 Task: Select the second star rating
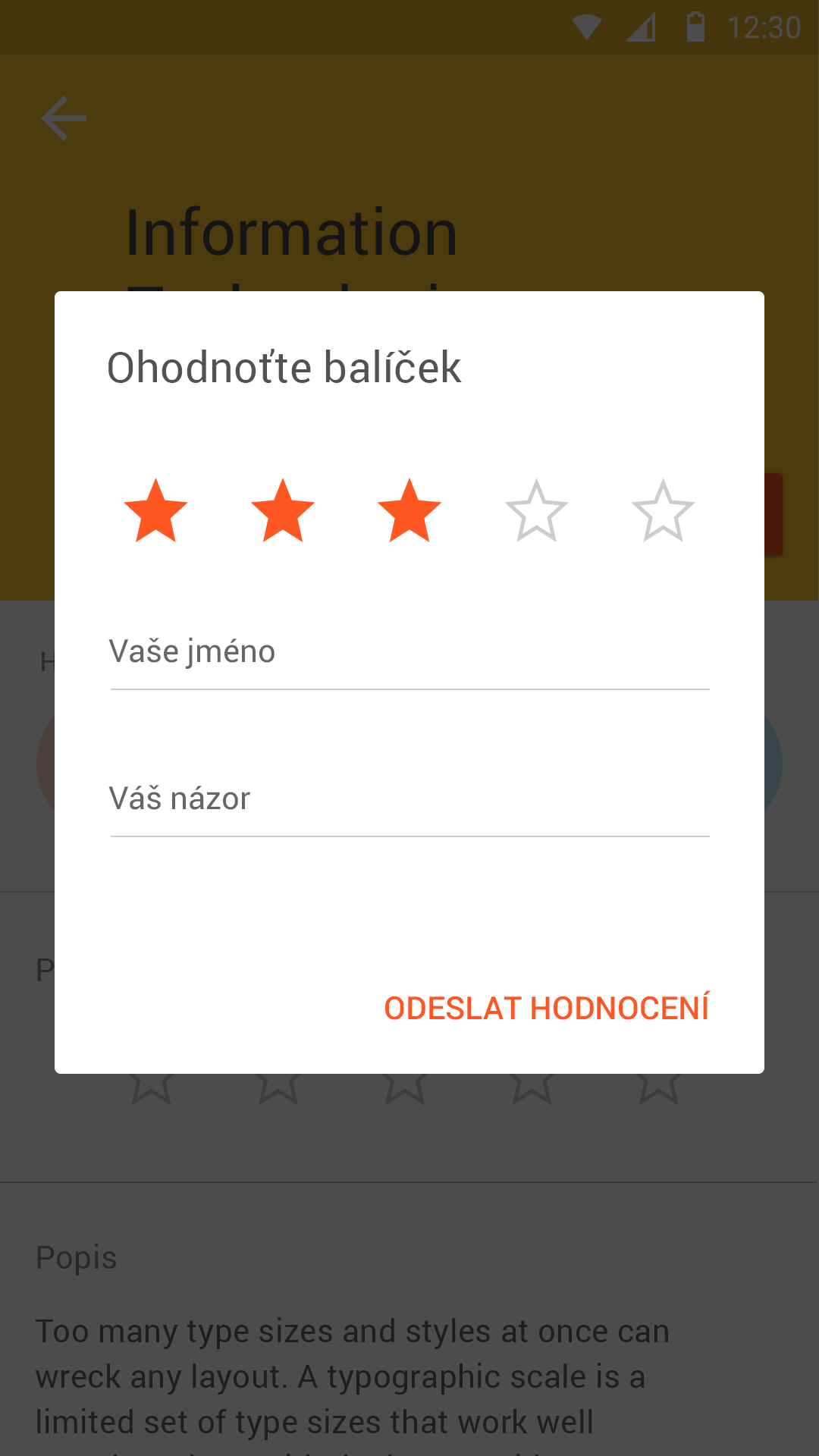click(283, 511)
